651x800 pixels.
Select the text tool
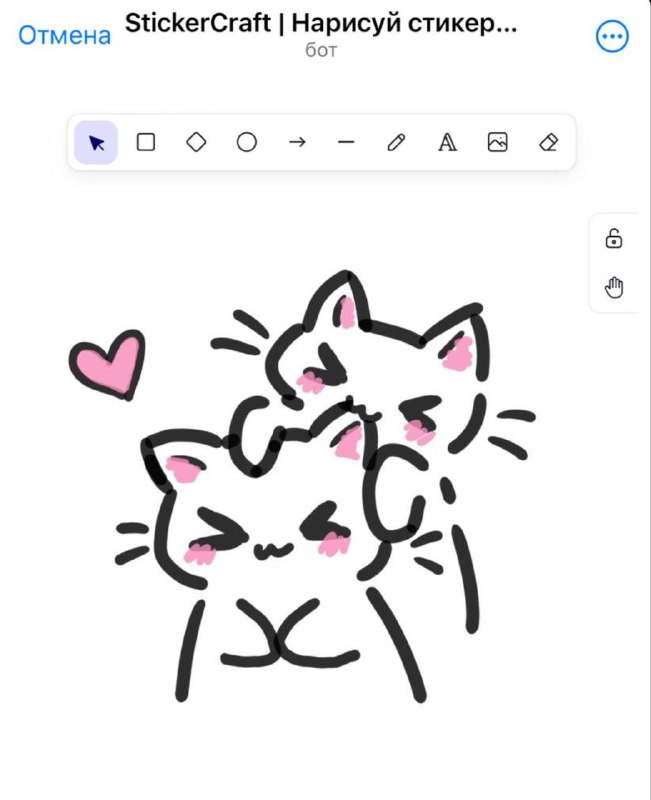[x=447, y=143]
